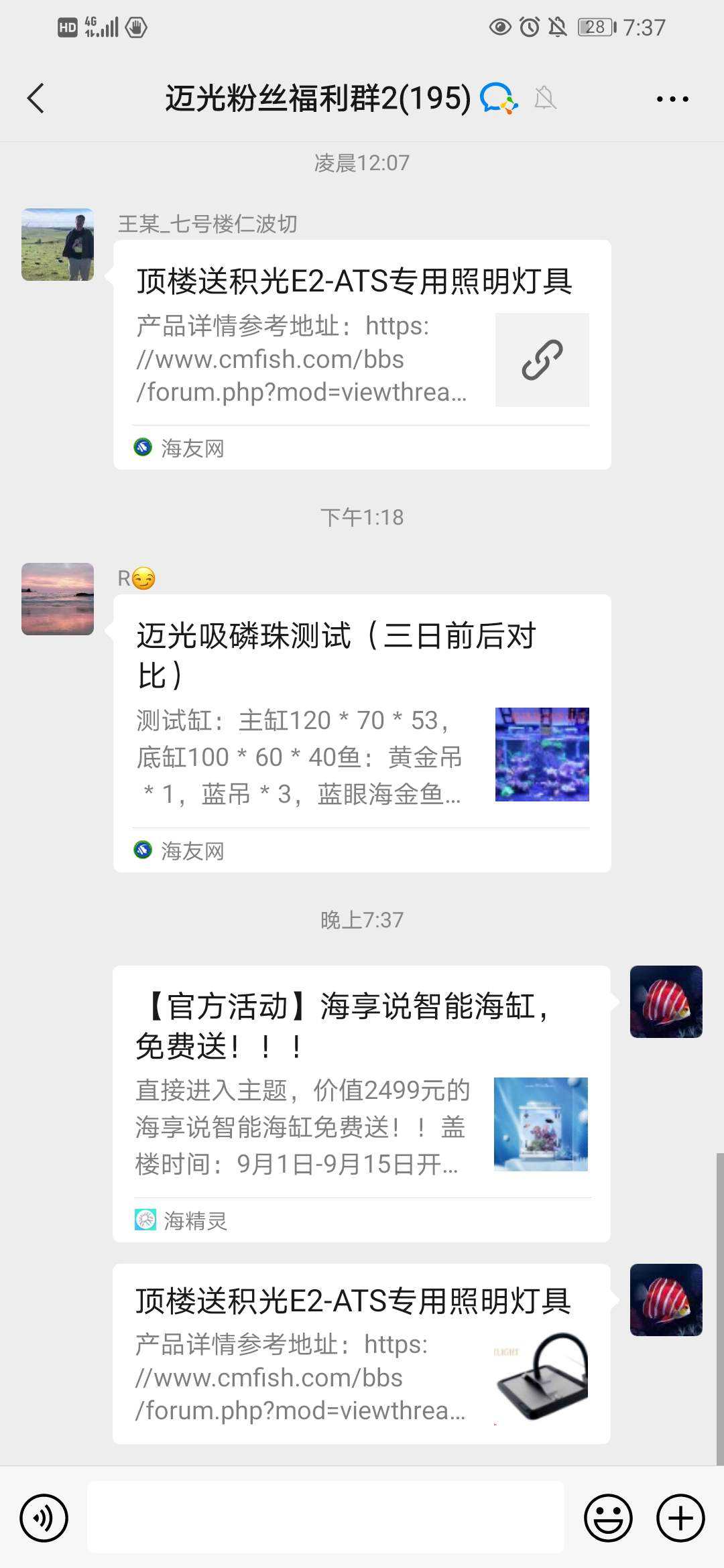Open the 【官方活动】海享说智能海缸 card
The width and height of the screenshot is (724, 1568).
tap(361, 1103)
